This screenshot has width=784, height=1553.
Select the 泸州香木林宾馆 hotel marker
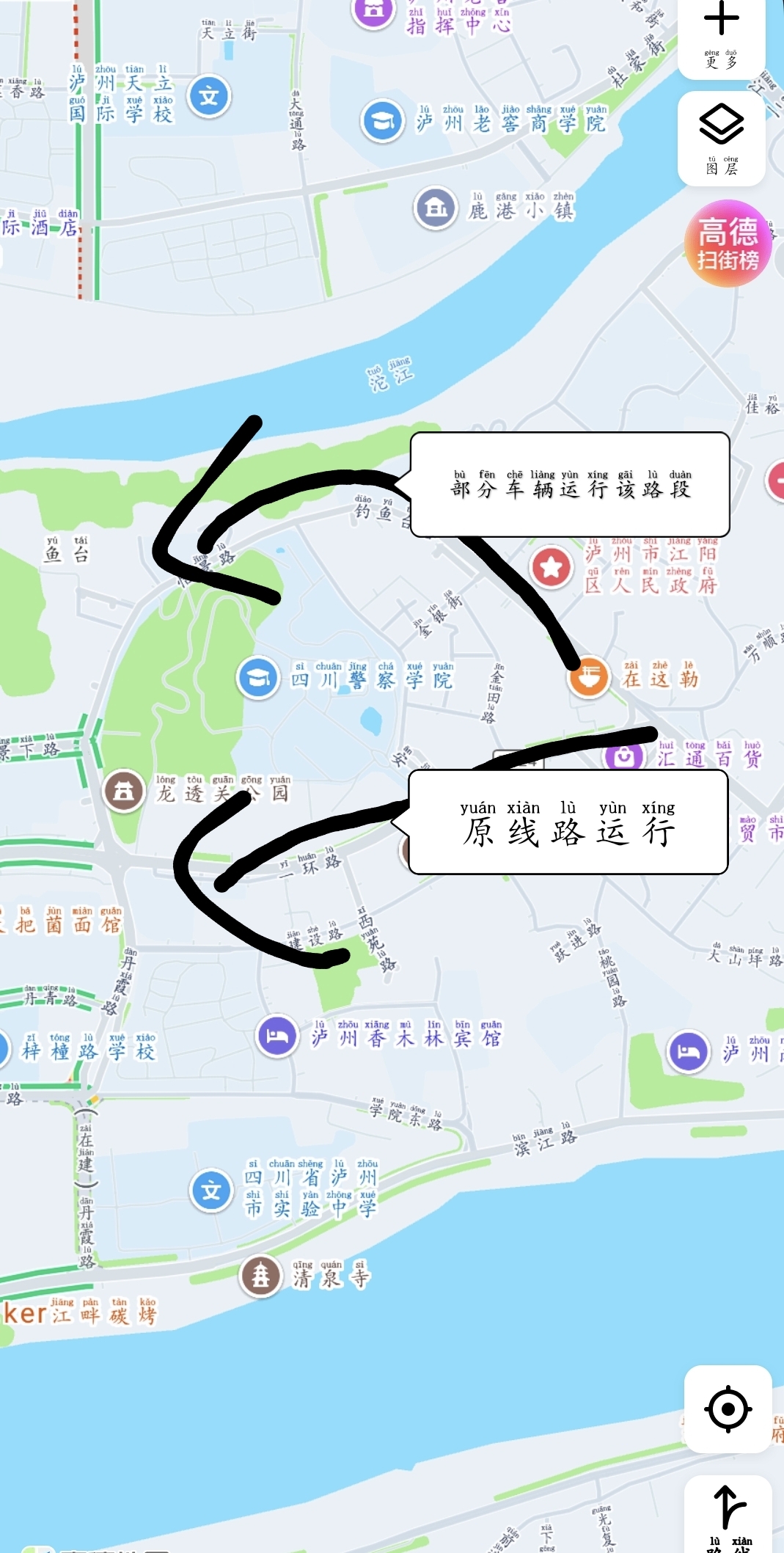(277, 1036)
